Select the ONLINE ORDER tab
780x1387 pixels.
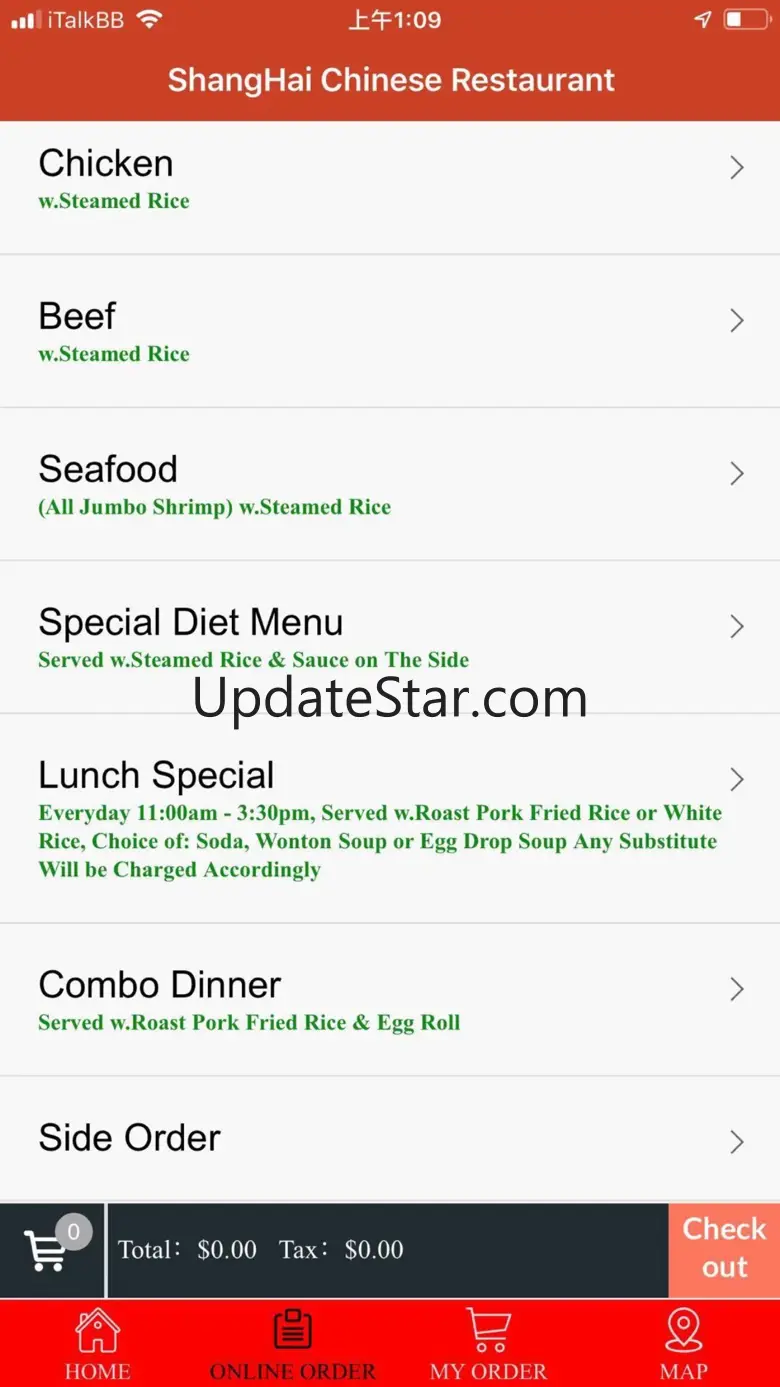292,1344
